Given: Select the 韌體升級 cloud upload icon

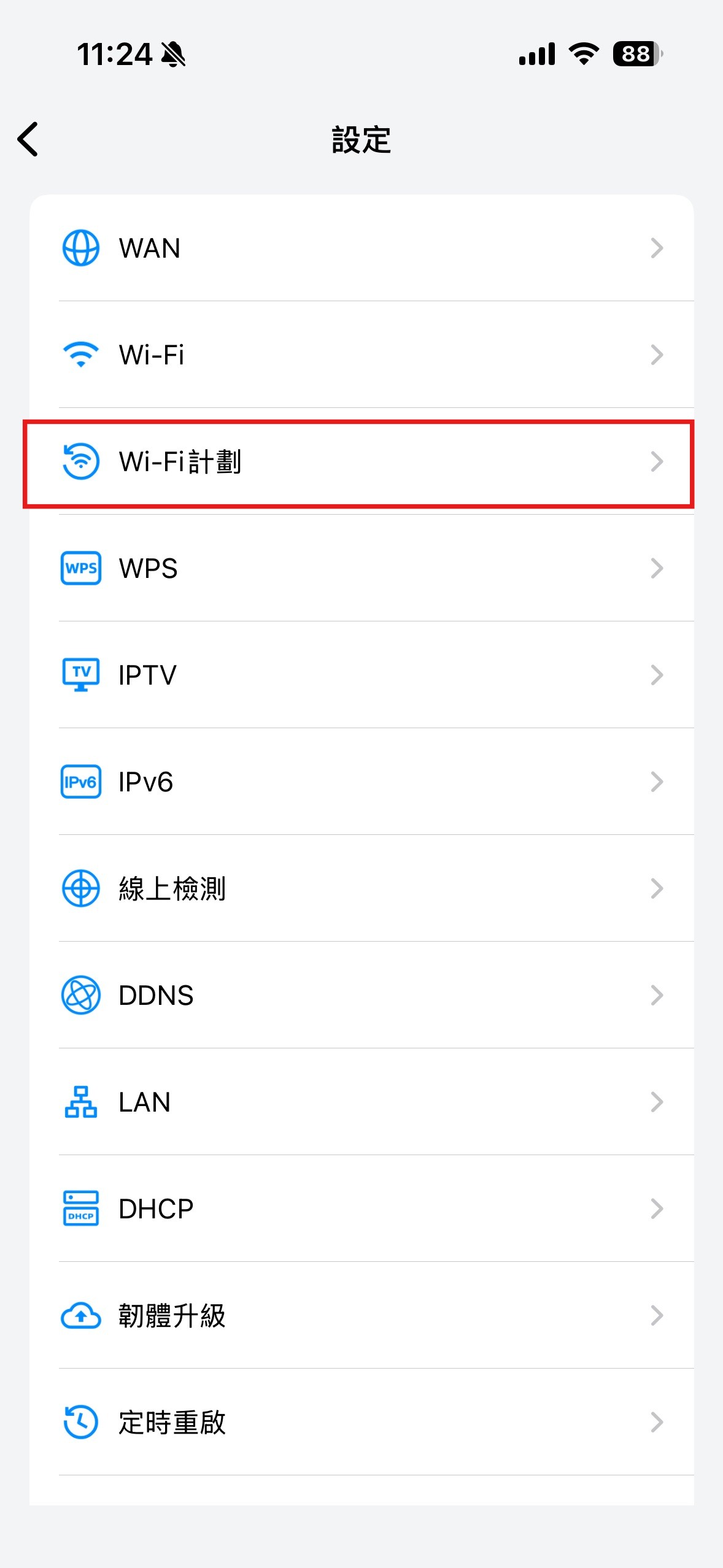Looking at the screenshot, I should (80, 1315).
